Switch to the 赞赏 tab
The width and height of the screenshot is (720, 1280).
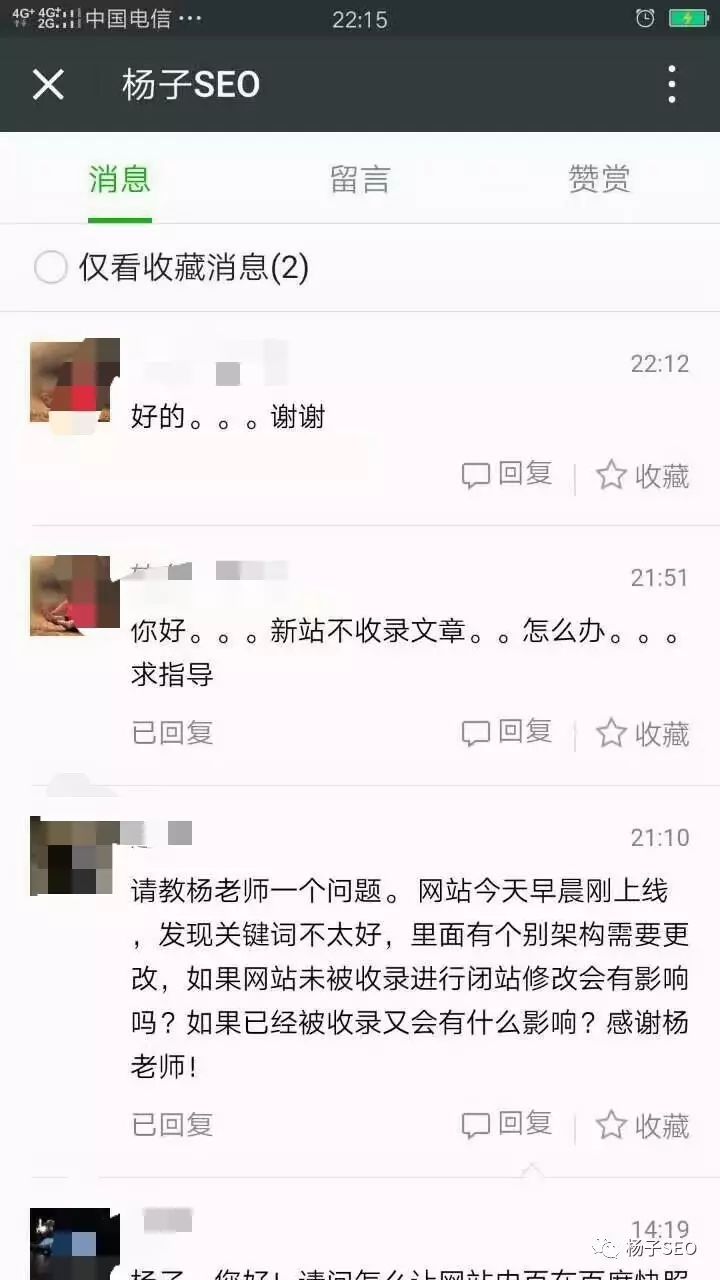click(599, 180)
